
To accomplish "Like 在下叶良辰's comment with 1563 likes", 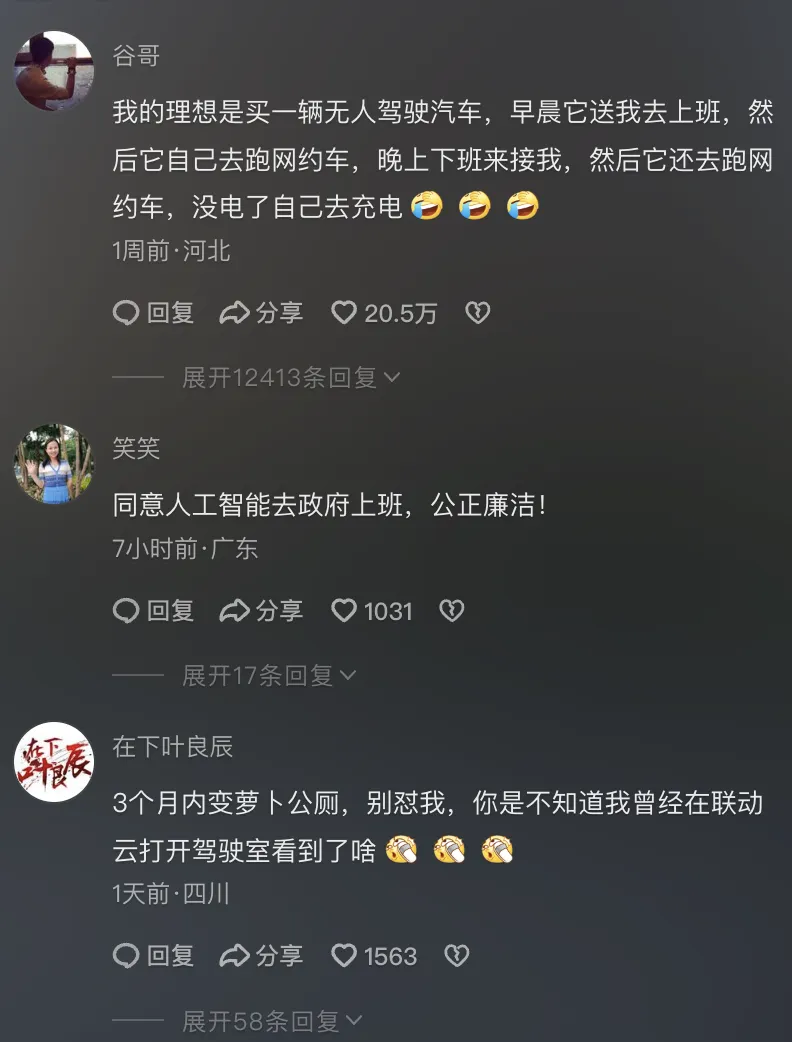I will pos(344,956).
